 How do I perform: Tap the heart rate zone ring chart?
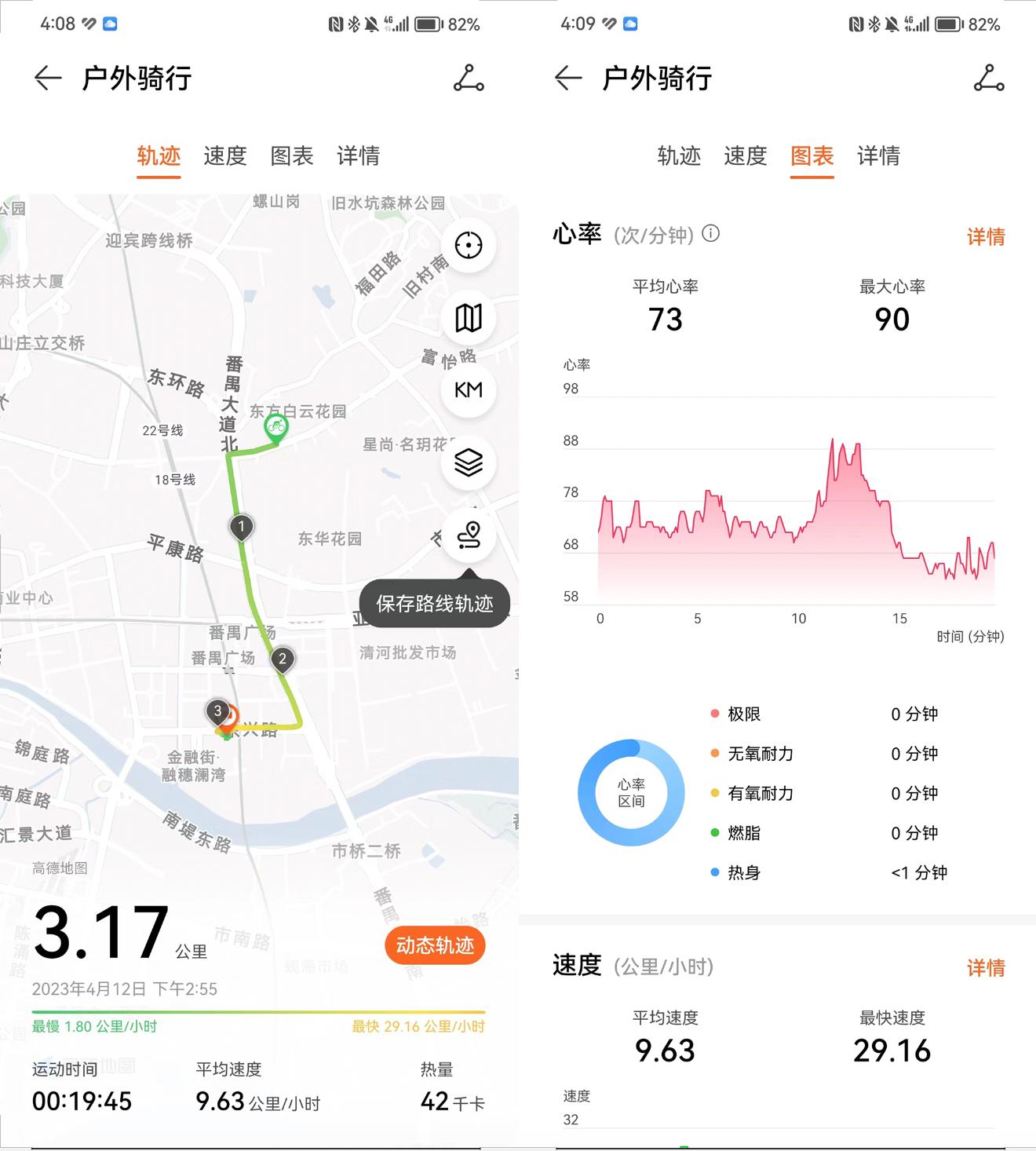point(631,792)
